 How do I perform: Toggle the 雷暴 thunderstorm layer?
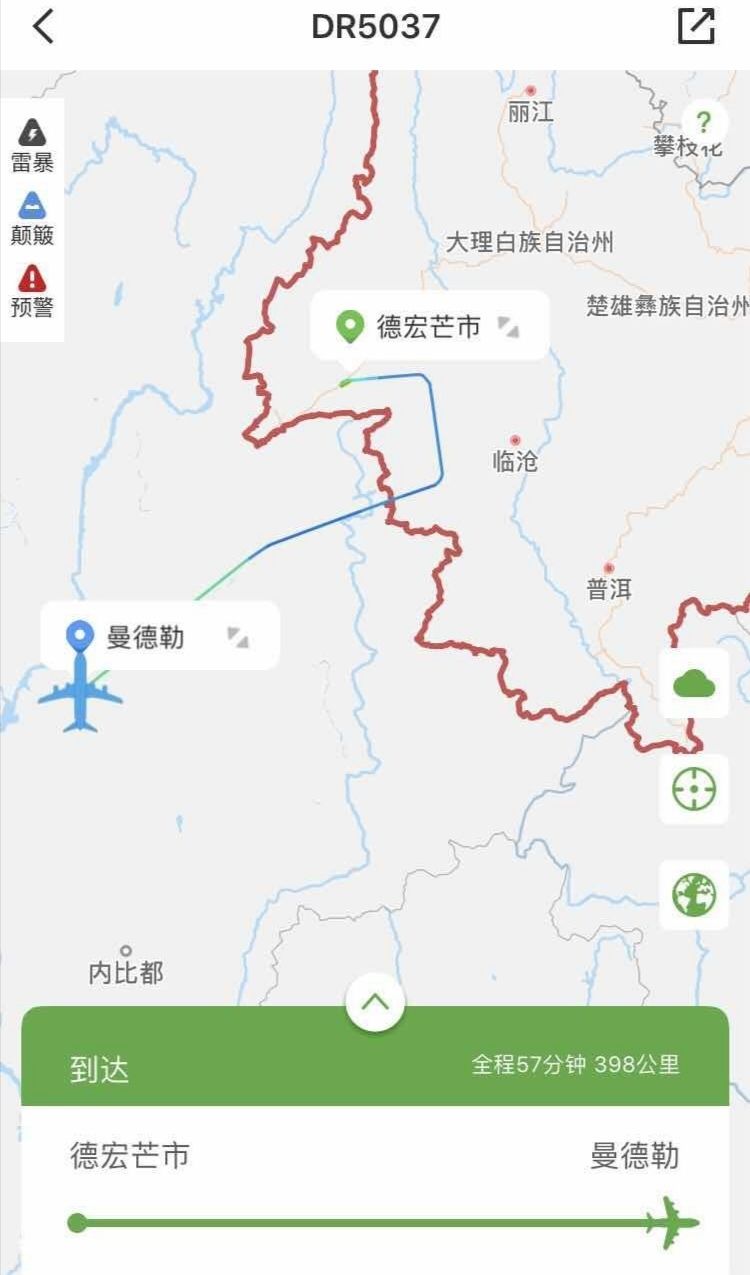coord(32,144)
